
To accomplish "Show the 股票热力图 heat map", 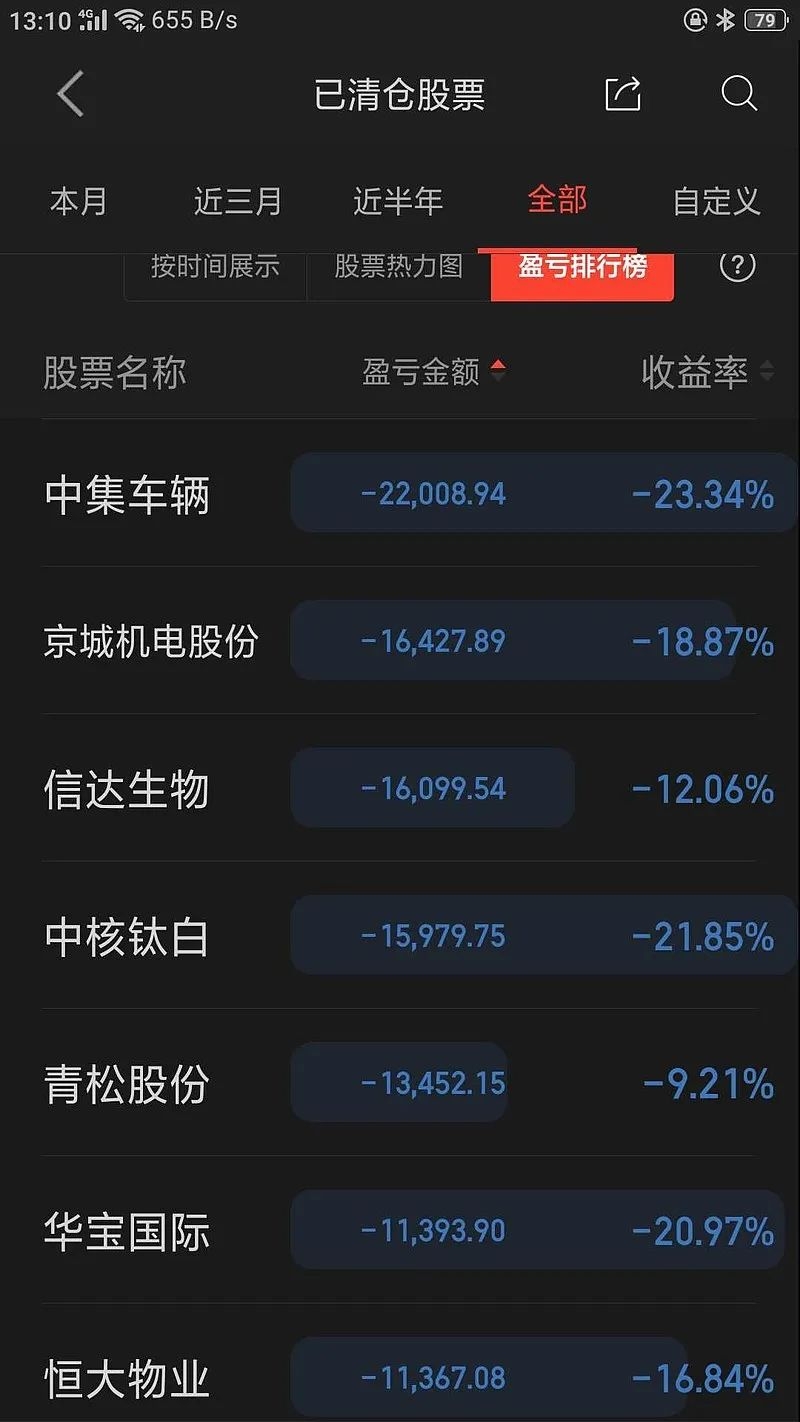I will [398, 267].
